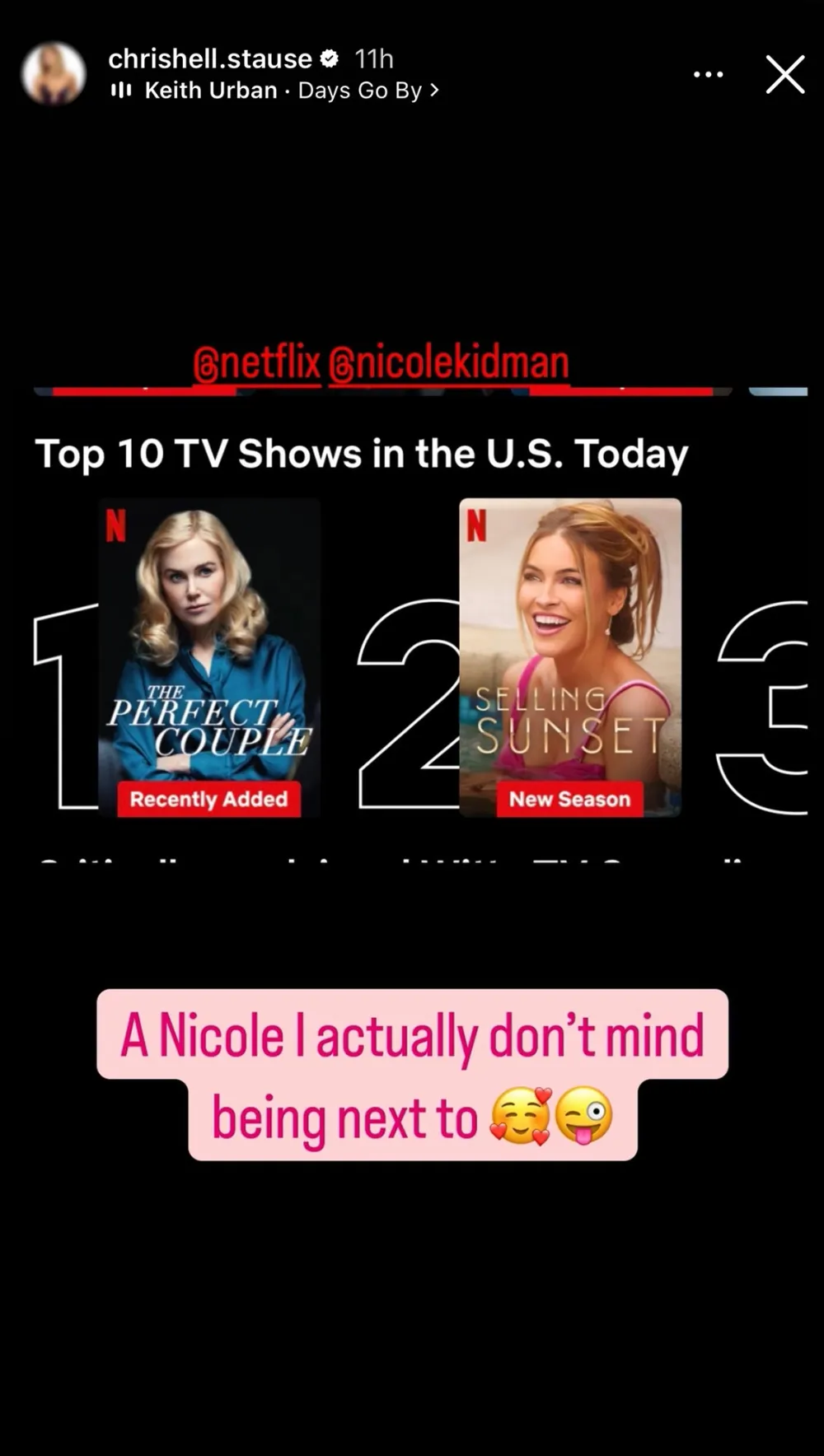
Task: Open the @nicolekidman mention
Action: (450, 360)
